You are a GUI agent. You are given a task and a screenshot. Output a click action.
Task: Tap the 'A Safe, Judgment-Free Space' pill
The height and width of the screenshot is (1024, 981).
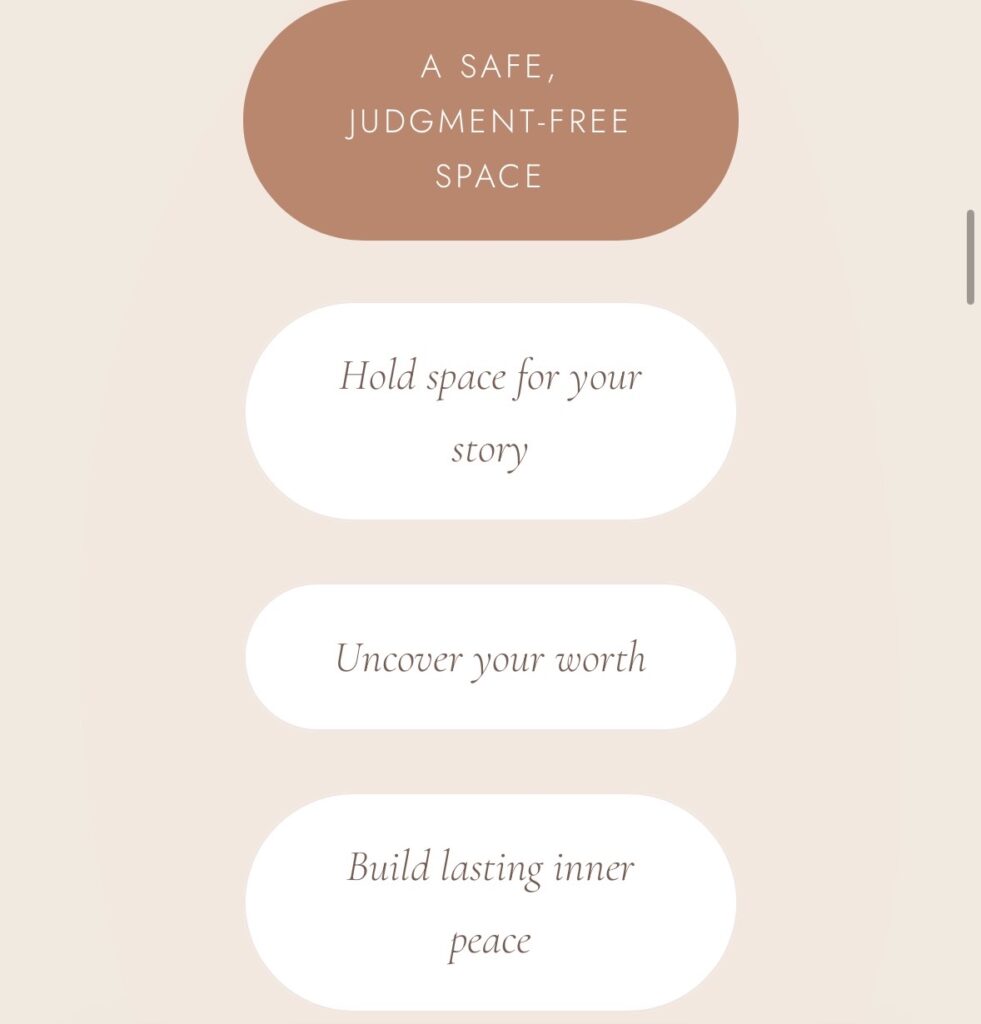490,120
